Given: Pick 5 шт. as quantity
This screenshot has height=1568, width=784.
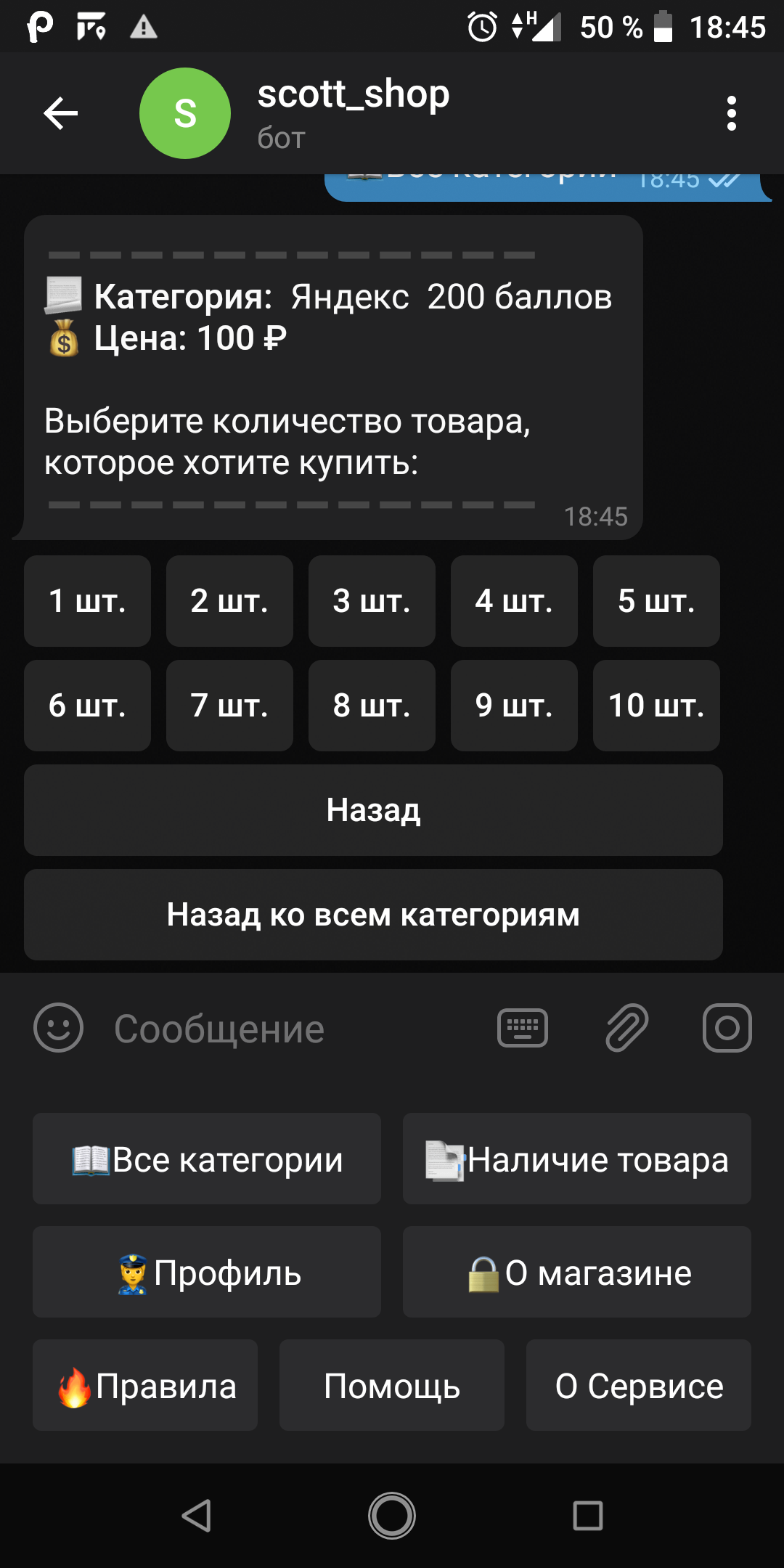Looking at the screenshot, I should coord(656,601).
